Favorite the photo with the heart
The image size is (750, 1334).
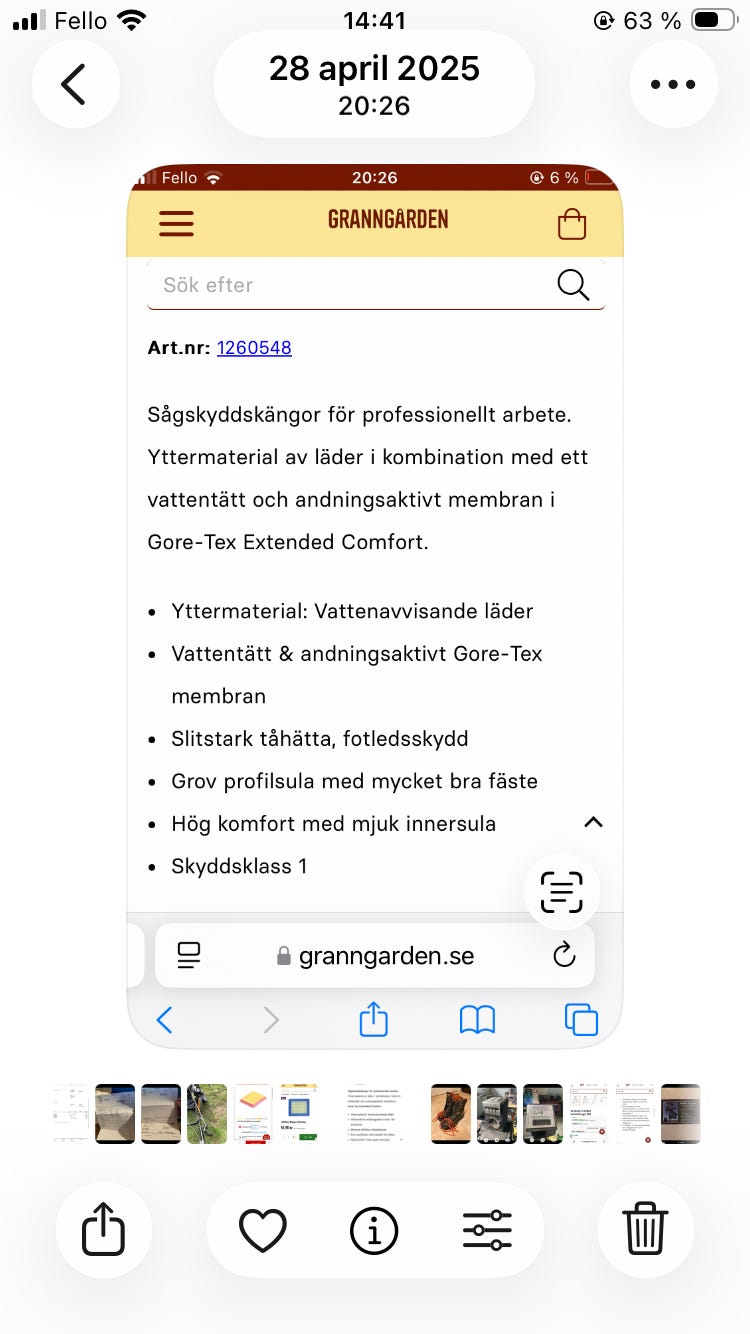263,1230
